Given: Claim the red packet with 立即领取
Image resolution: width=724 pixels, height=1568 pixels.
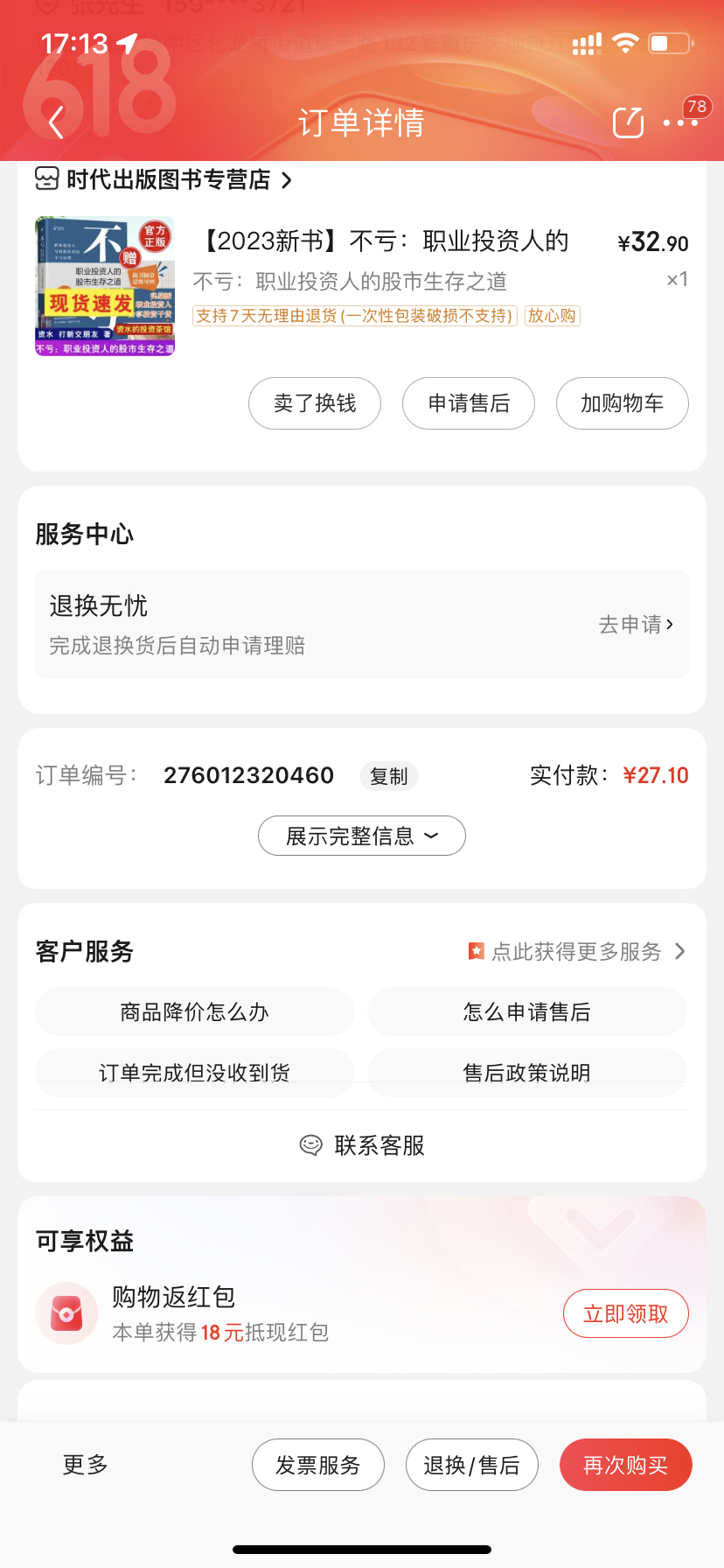Looking at the screenshot, I should coord(626,1314).
